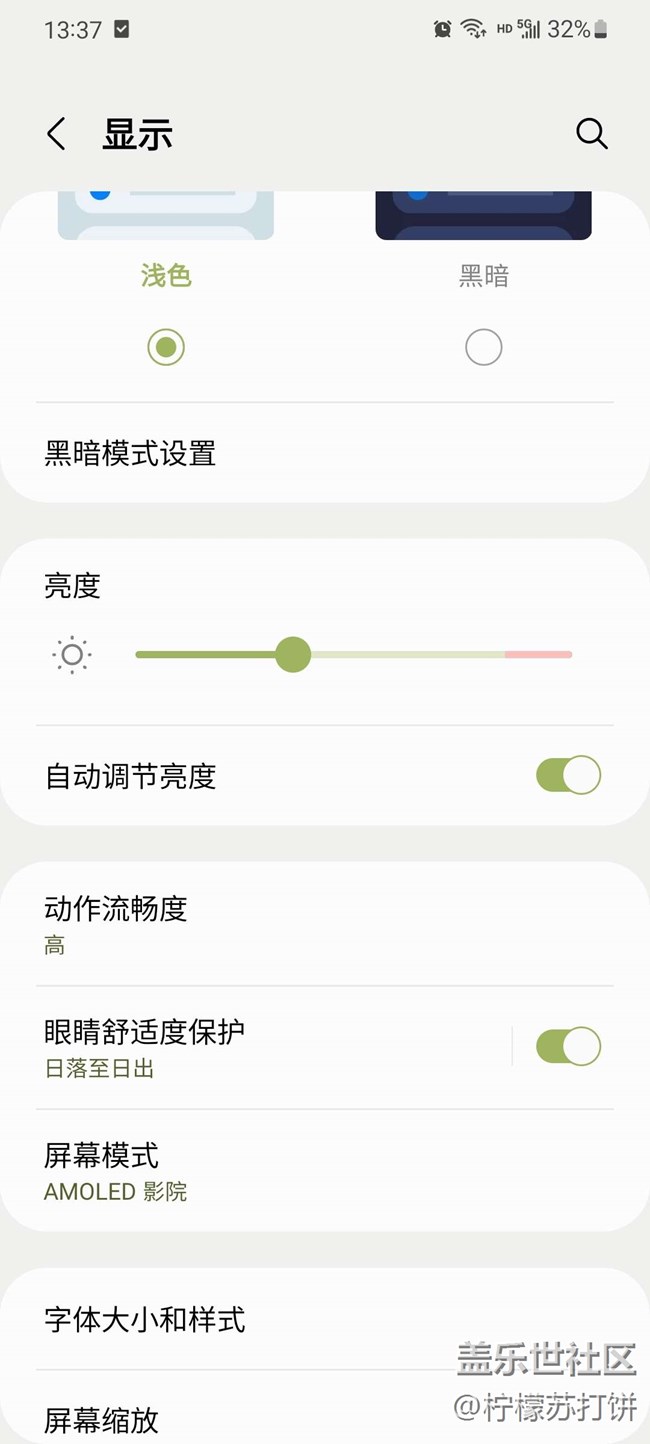Open 动作流畅度 setting
This screenshot has height=1444, width=650.
pyautogui.click(x=116, y=924)
